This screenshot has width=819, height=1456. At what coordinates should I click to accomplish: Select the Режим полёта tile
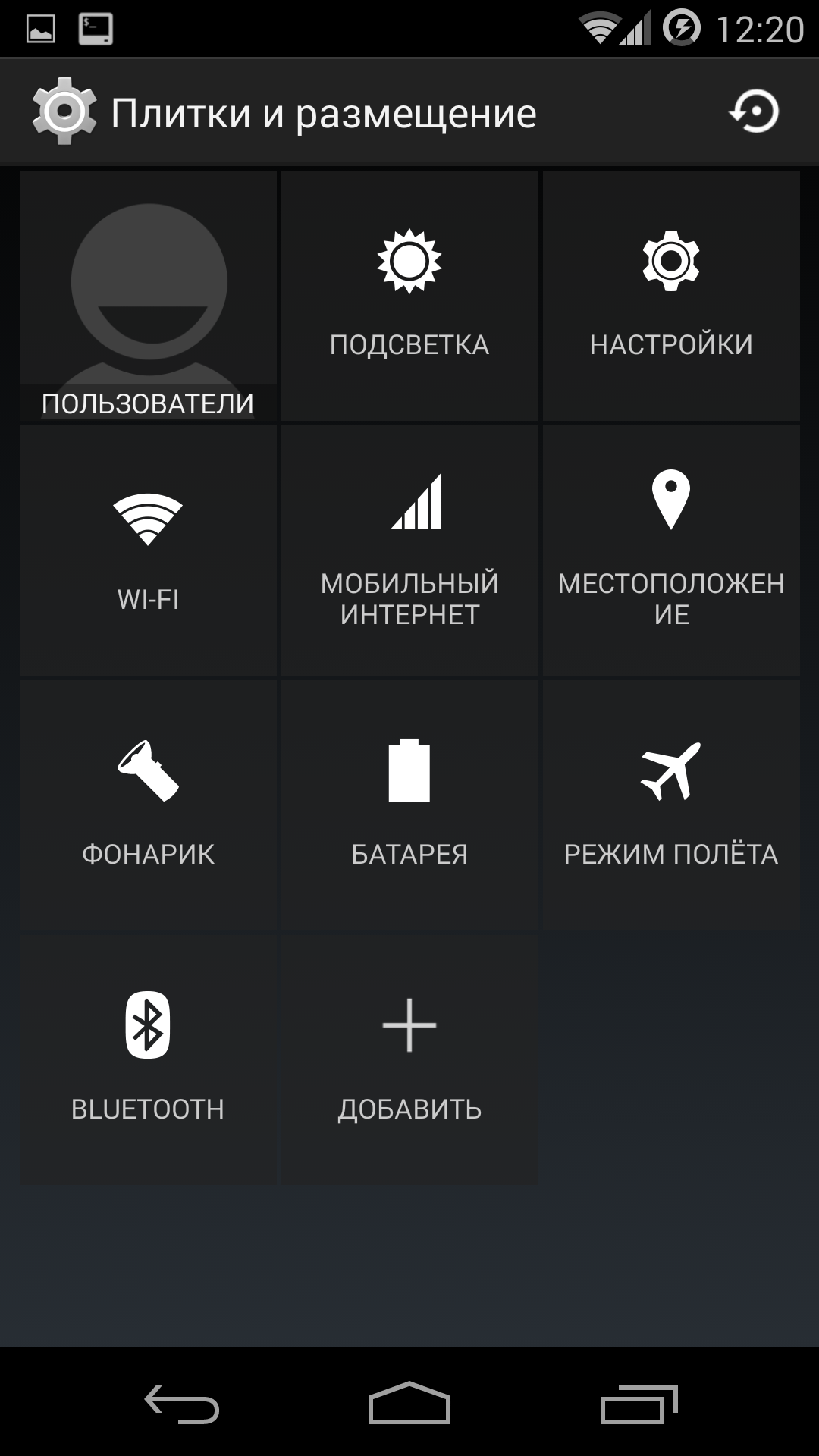671,804
